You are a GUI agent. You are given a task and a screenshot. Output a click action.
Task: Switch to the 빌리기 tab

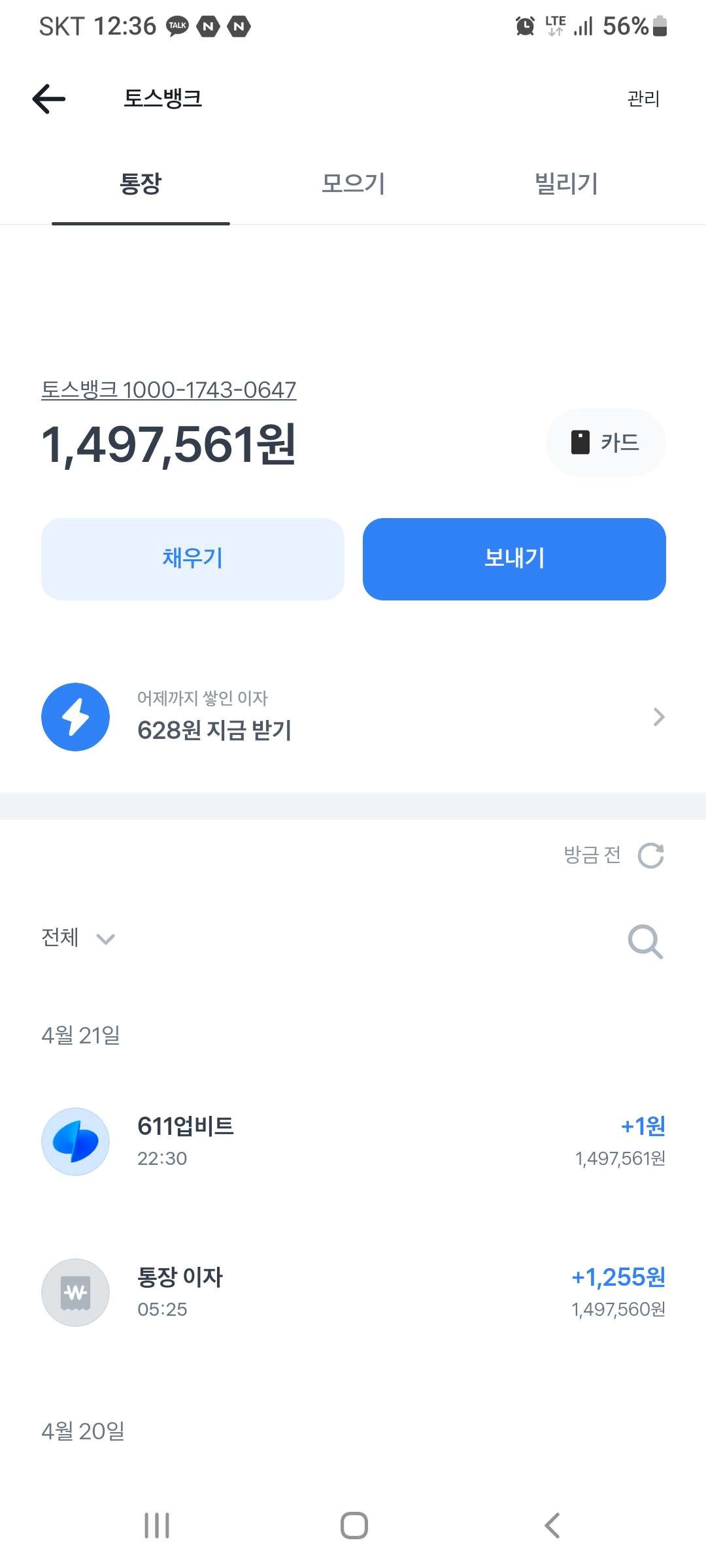click(566, 184)
